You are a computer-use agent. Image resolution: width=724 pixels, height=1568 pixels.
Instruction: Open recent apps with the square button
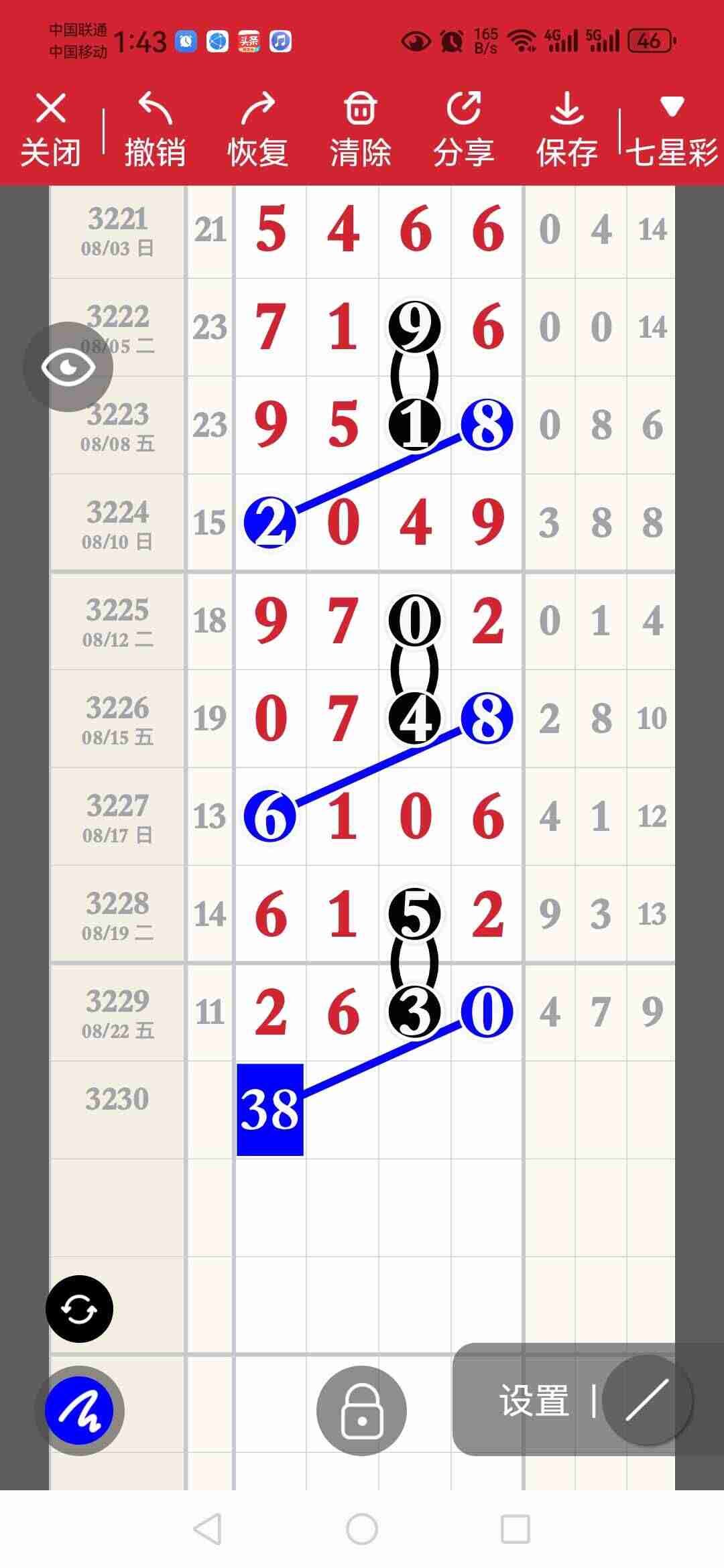point(516,1529)
